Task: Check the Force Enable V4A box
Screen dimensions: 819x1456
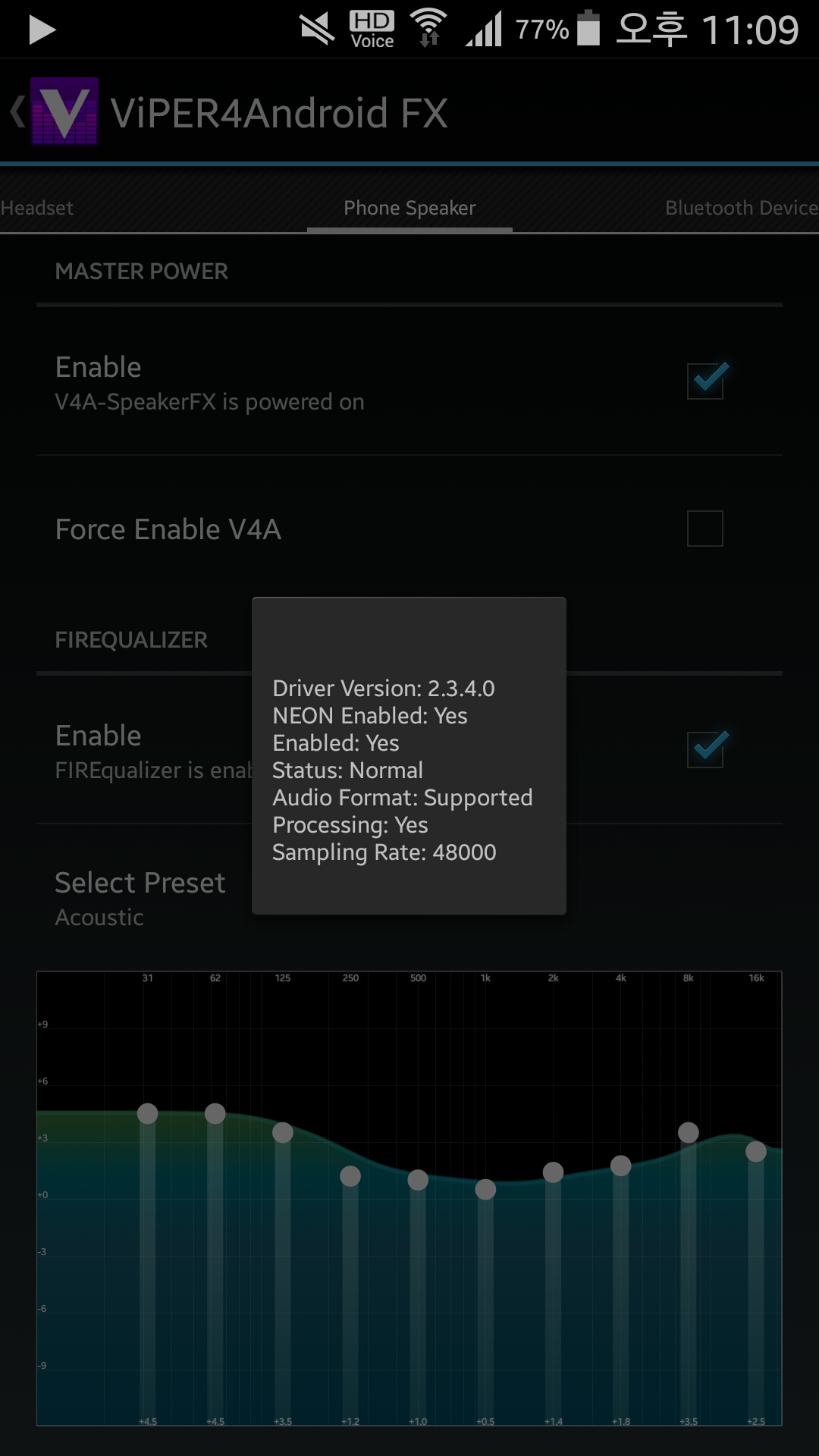Action: [x=705, y=529]
